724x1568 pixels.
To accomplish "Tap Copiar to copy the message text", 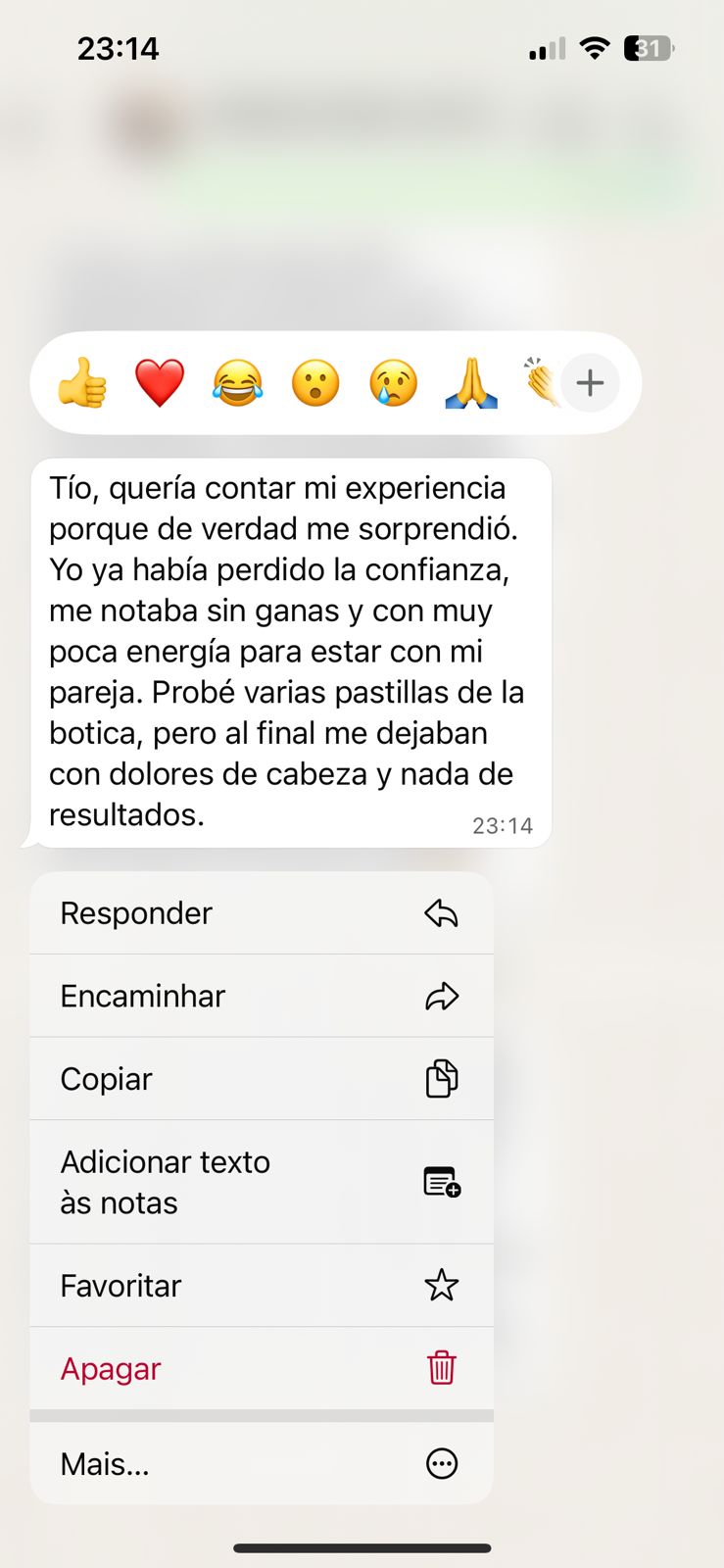I will point(262,1079).
